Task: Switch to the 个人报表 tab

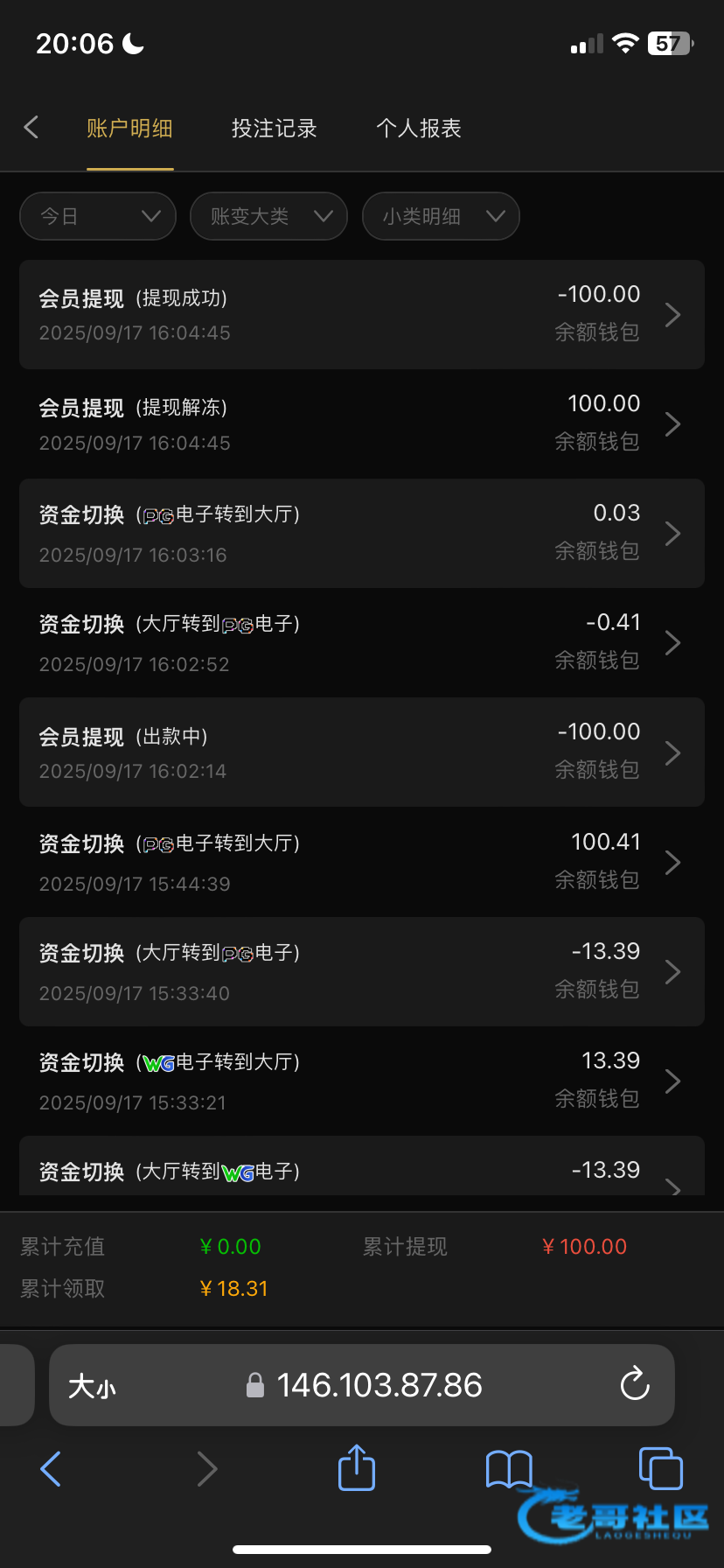Action: [x=418, y=129]
